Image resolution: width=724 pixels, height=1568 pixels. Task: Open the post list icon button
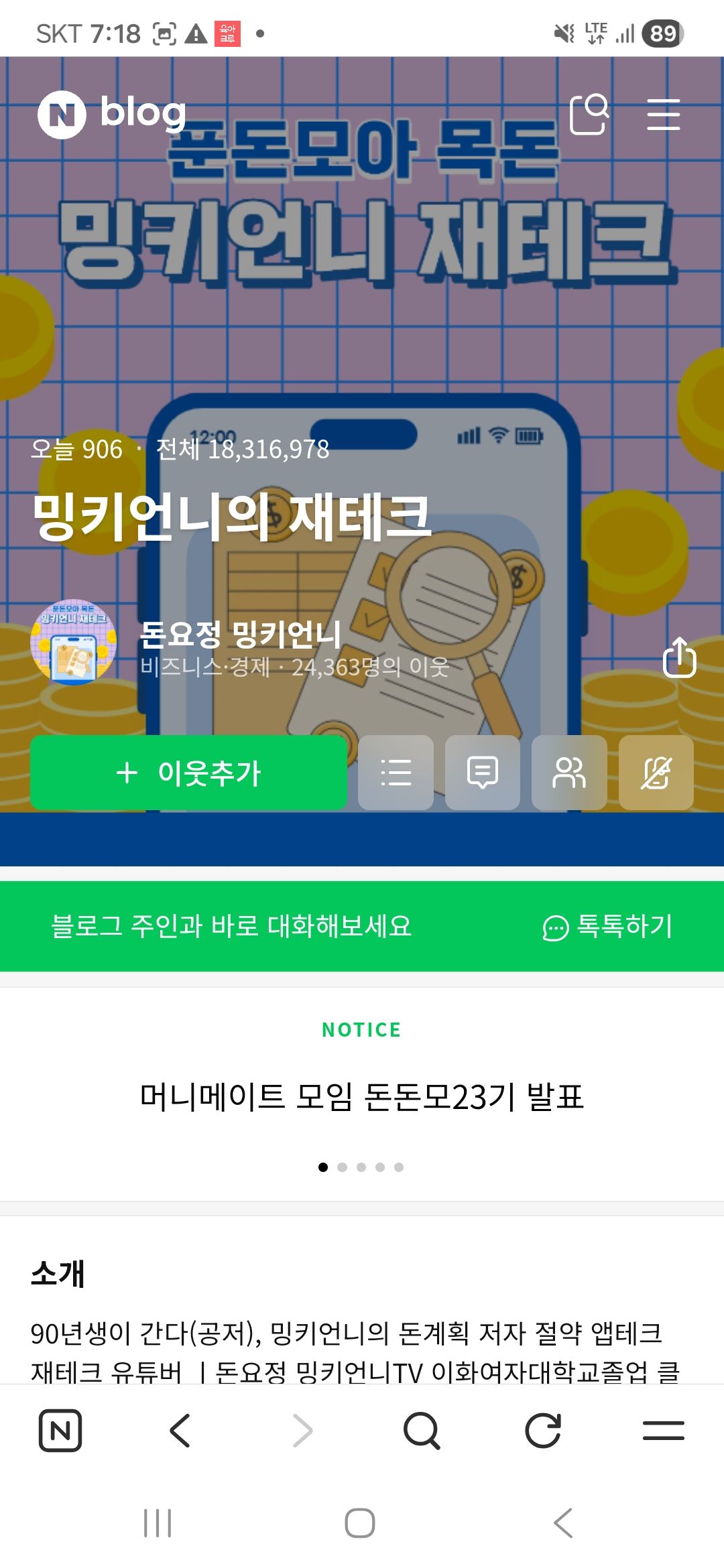click(396, 773)
